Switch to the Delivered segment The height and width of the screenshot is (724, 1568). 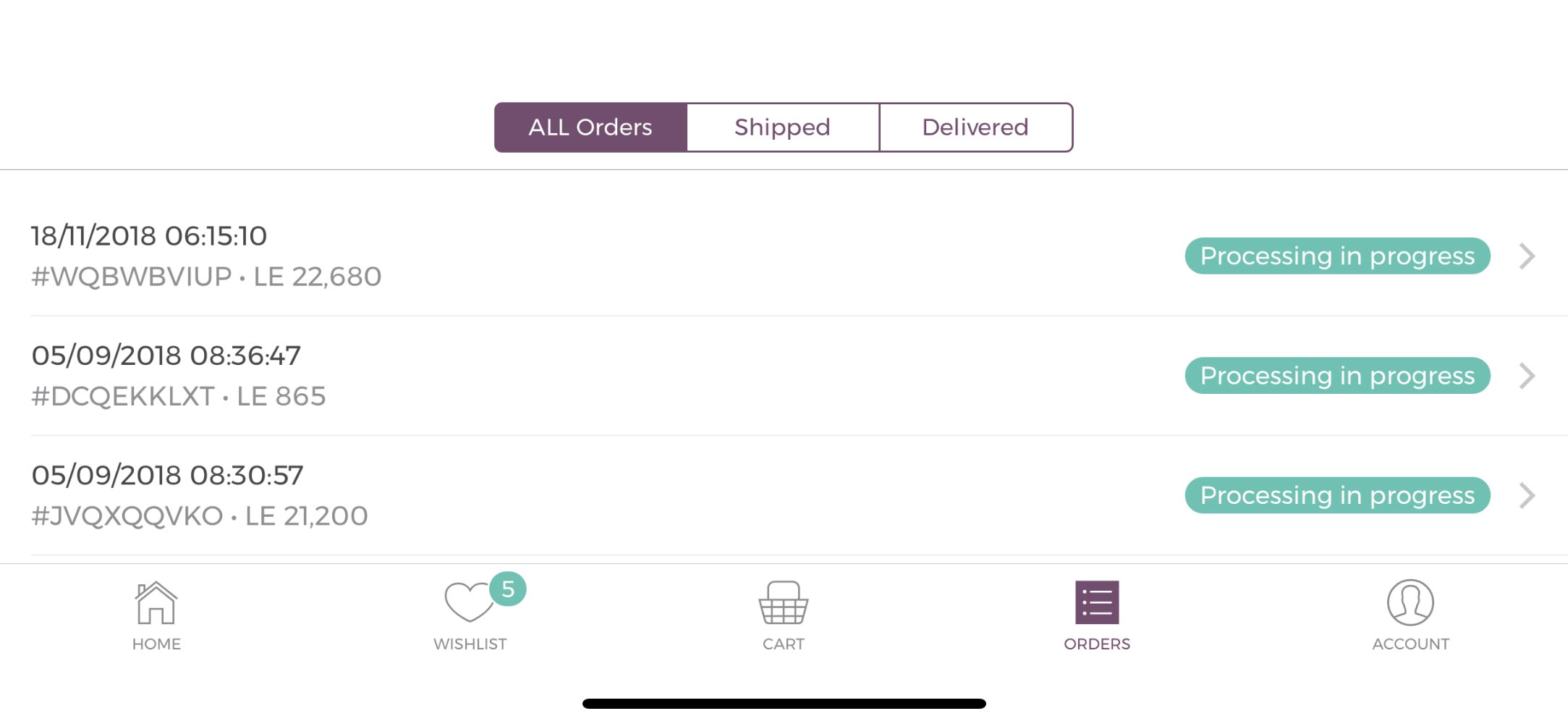[975, 127]
